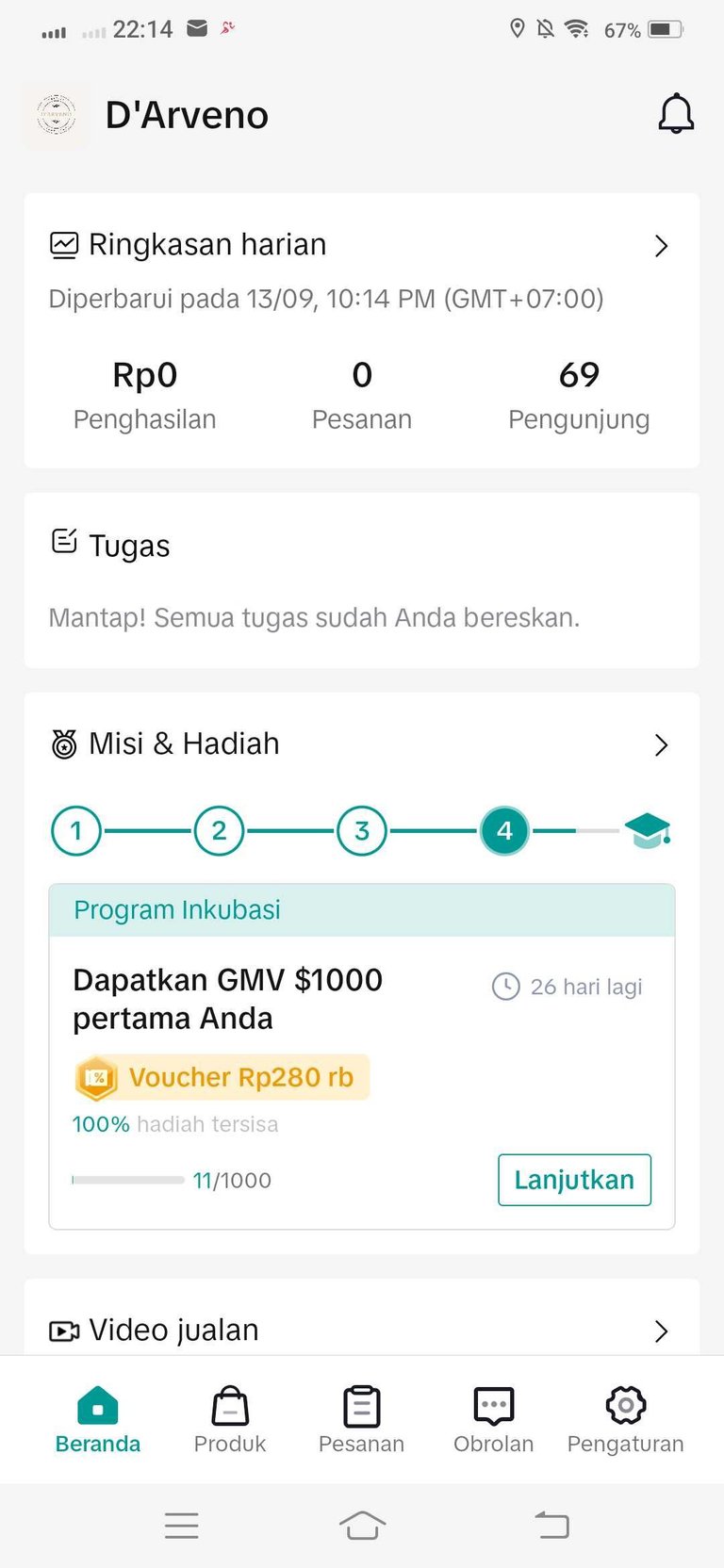Switch to the Pengaturan tab

coord(626,1420)
